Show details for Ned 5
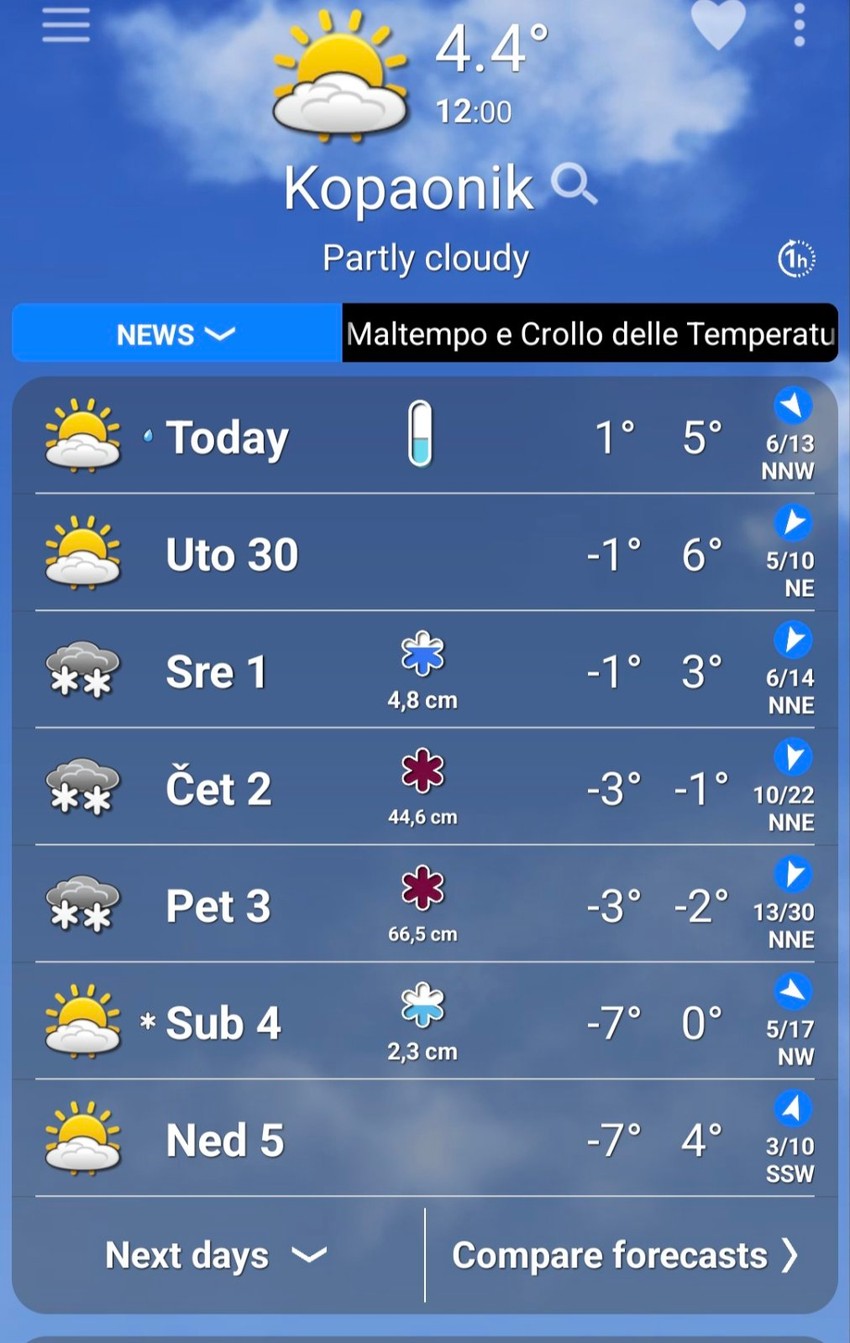Viewport: 850px width, 1343px height. coord(425,1139)
